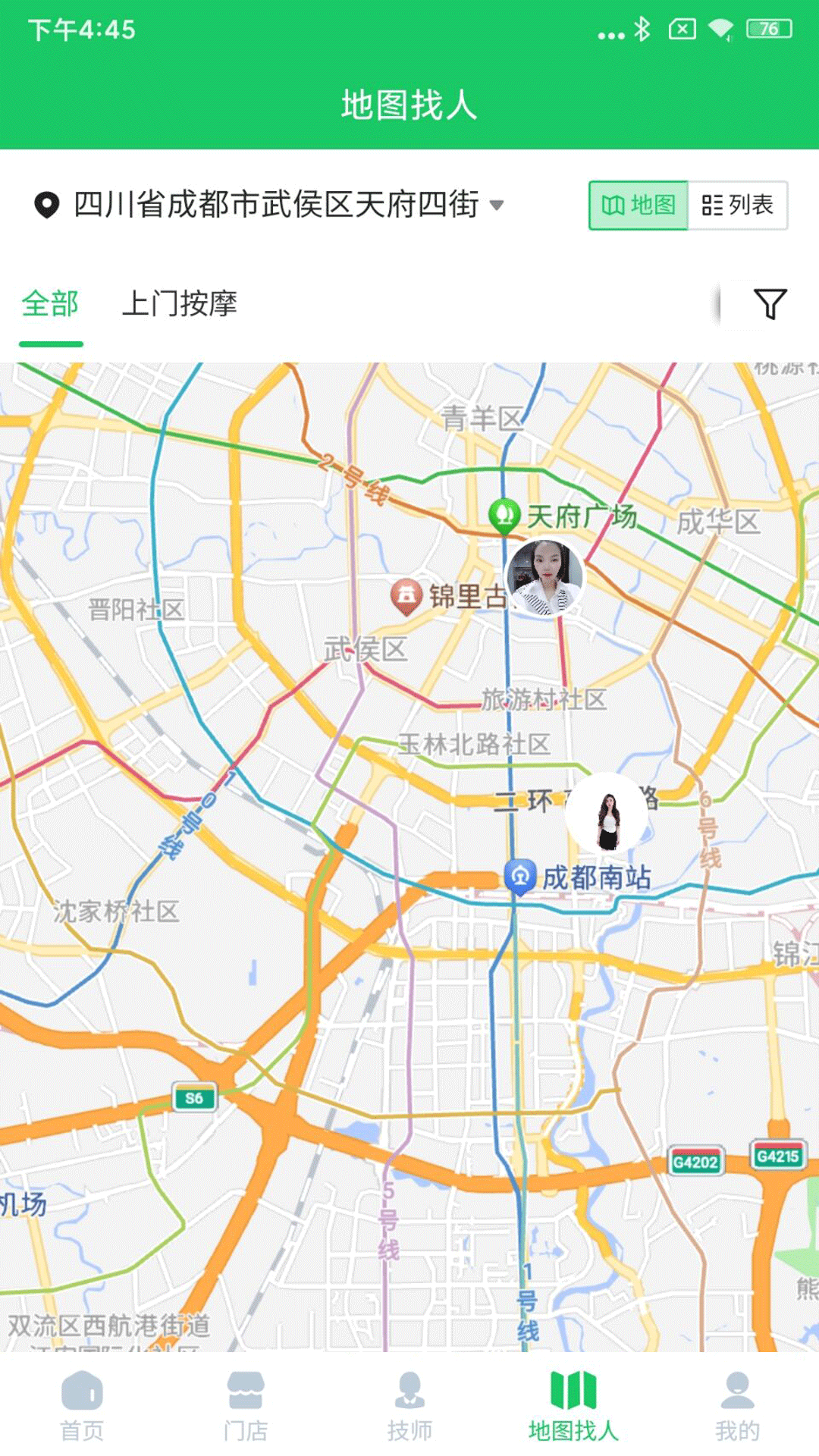819x1456 pixels.
Task: Go to the 我的 tab
Action: 737,1406
